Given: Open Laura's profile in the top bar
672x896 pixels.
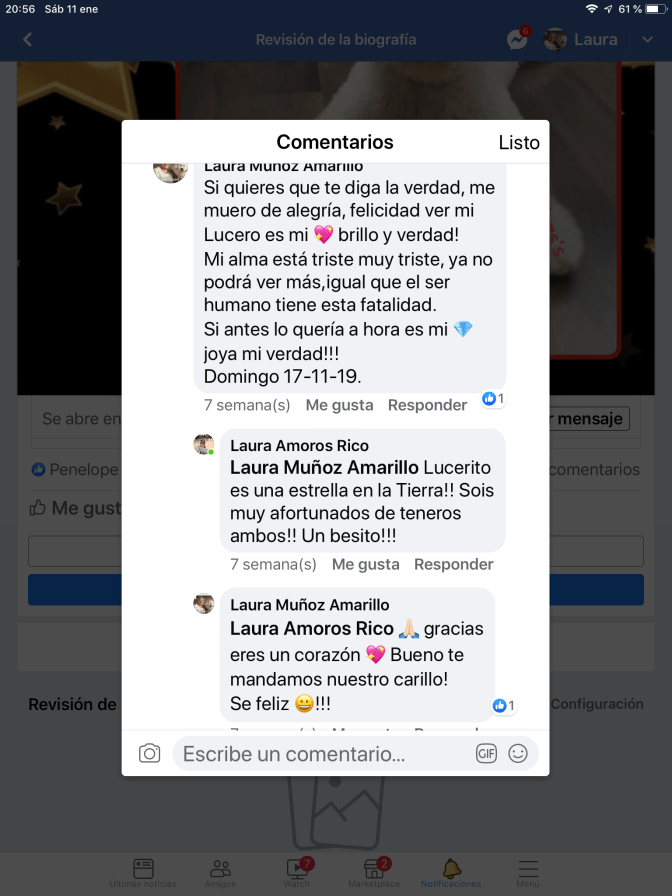Looking at the screenshot, I should point(581,40).
